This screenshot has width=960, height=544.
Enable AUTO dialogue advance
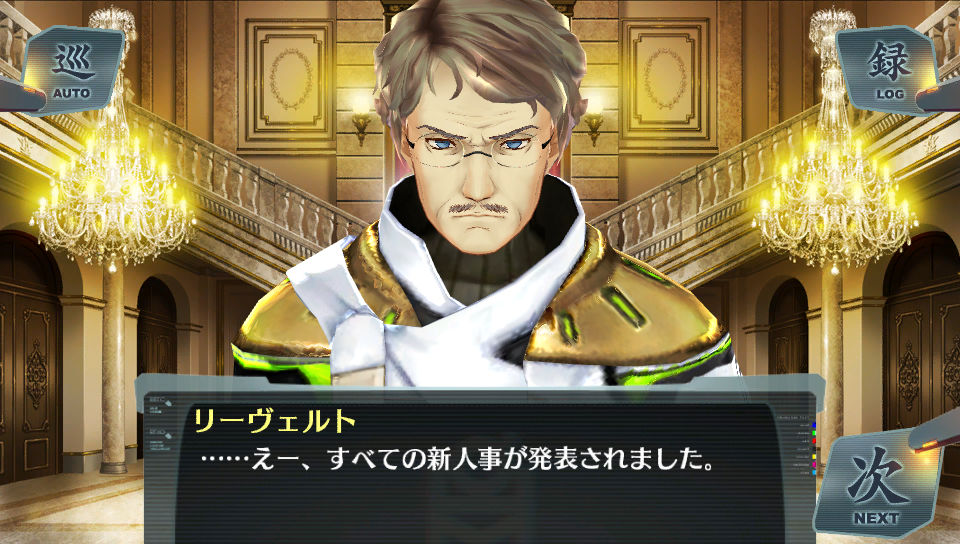point(73,70)
